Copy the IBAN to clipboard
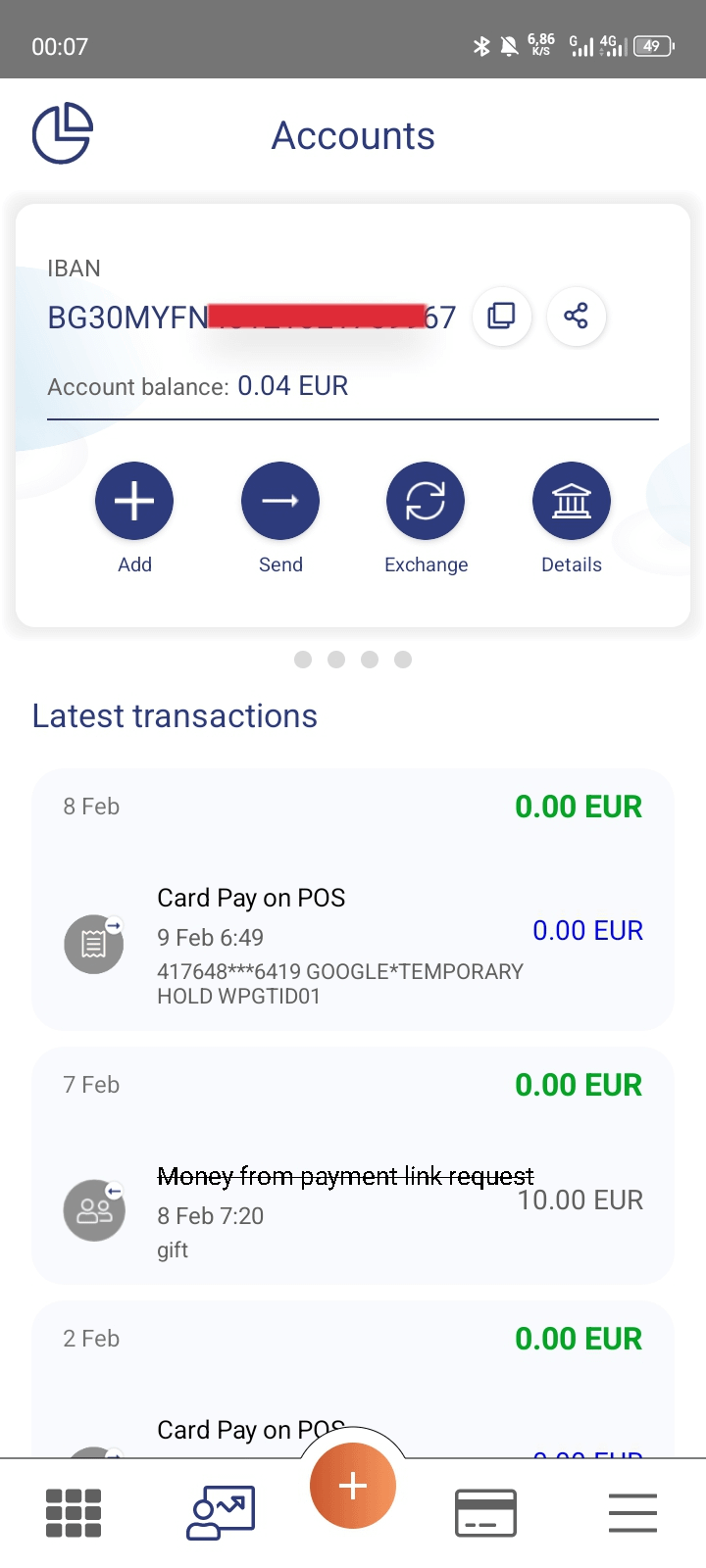Viewport: 706px width, 1568px height. click(501, 316)
